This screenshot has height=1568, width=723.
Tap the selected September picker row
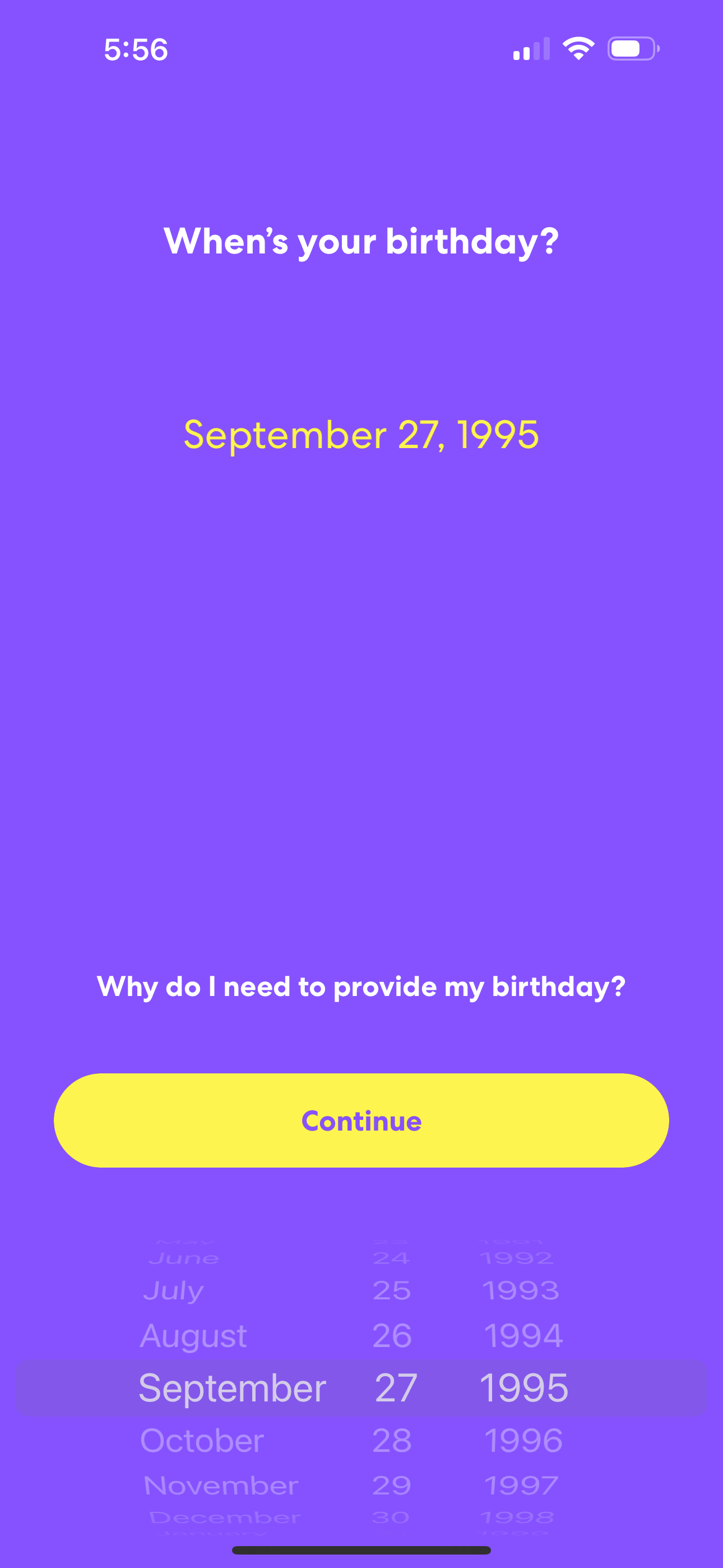[x=231, y=1388]
